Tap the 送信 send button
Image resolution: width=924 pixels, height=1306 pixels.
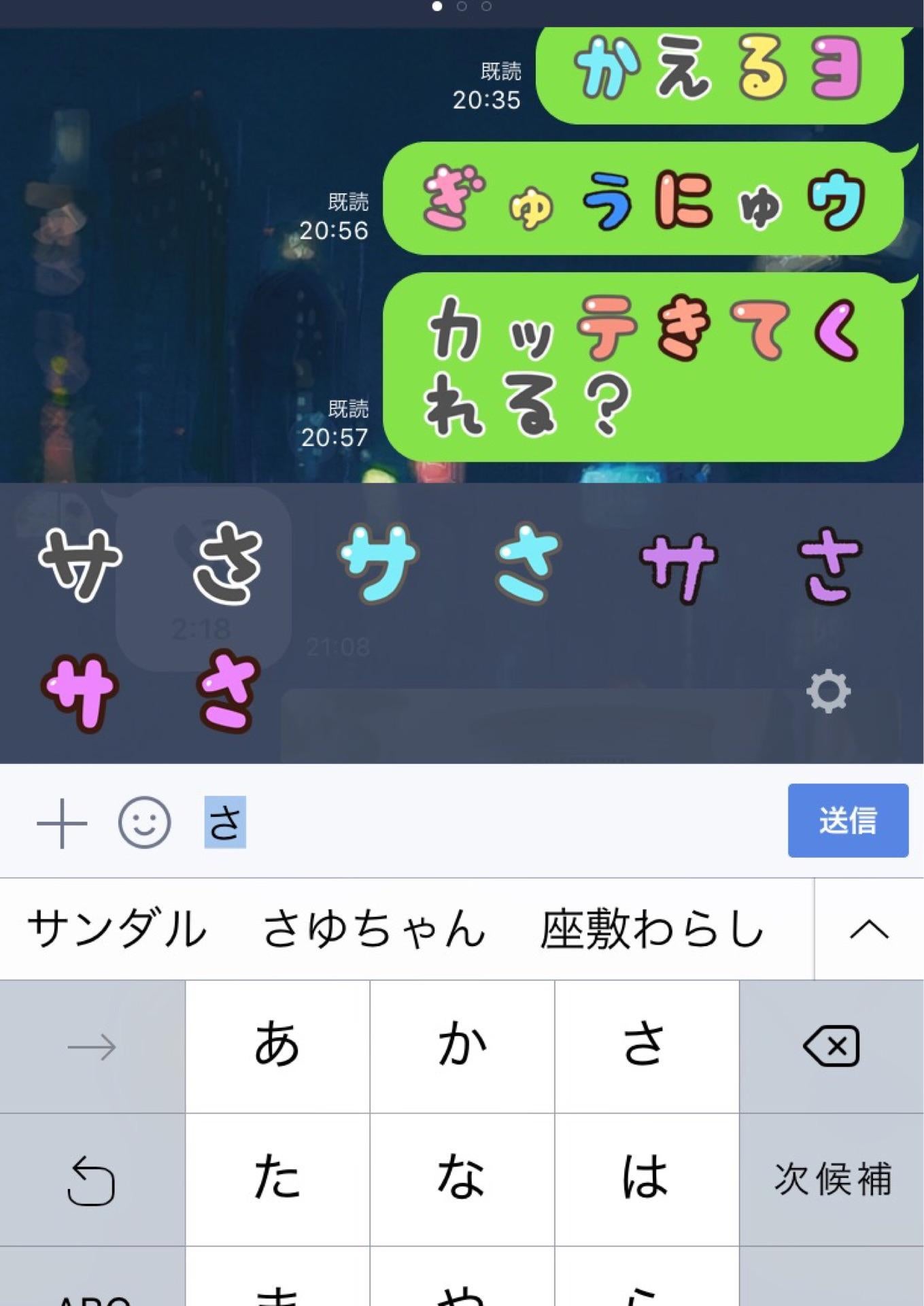click(x=848, y=822)
